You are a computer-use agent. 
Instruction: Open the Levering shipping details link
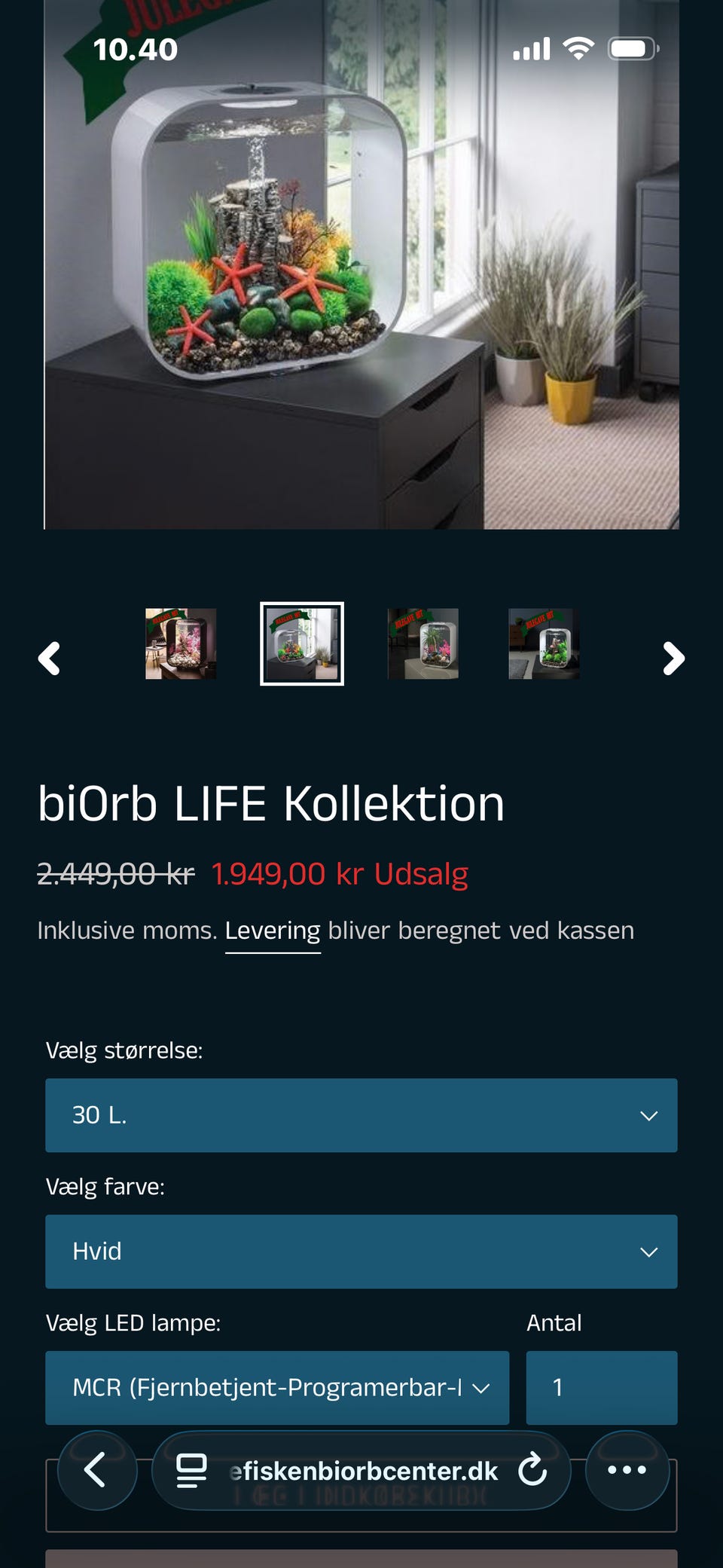click(273, 930)
